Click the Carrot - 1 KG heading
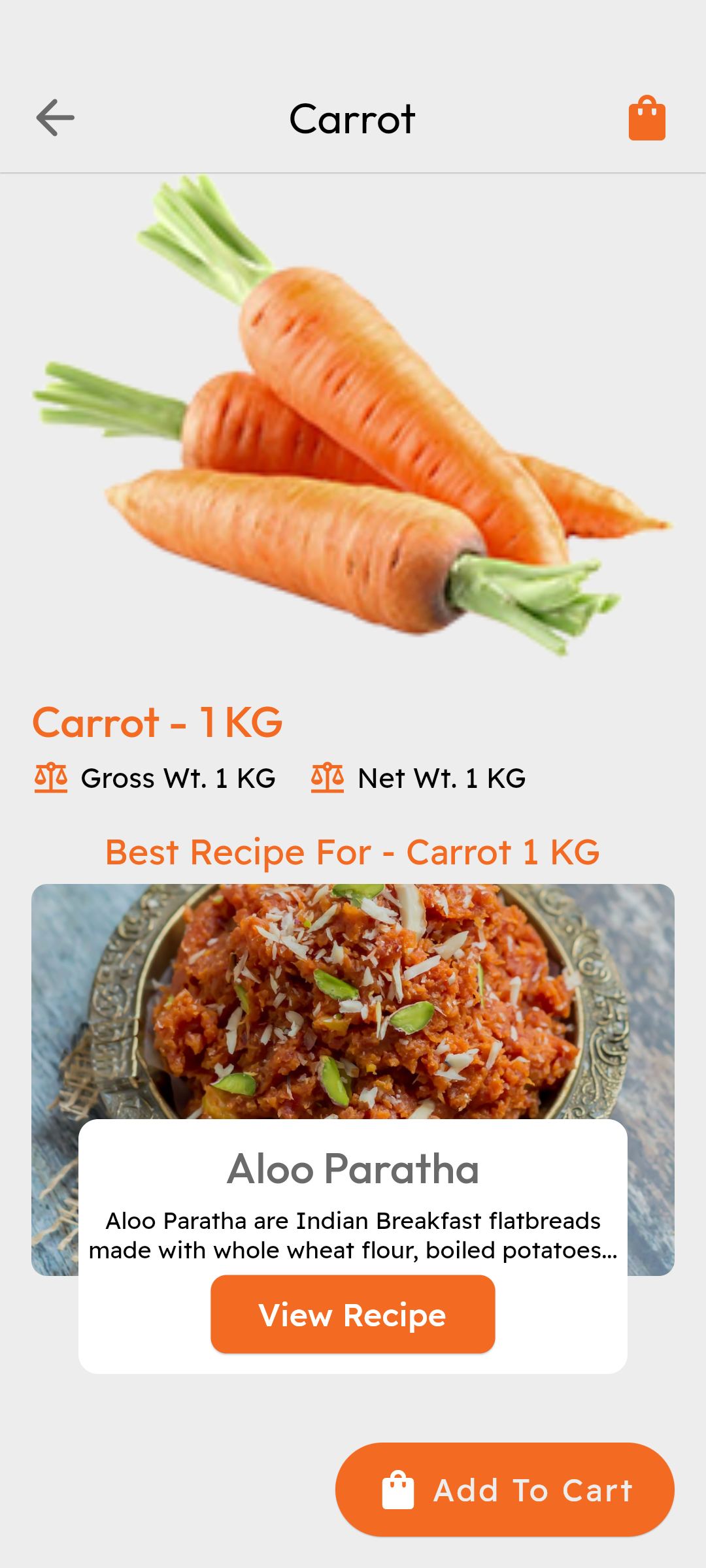 pyautogui.click(x=157, y=723)
